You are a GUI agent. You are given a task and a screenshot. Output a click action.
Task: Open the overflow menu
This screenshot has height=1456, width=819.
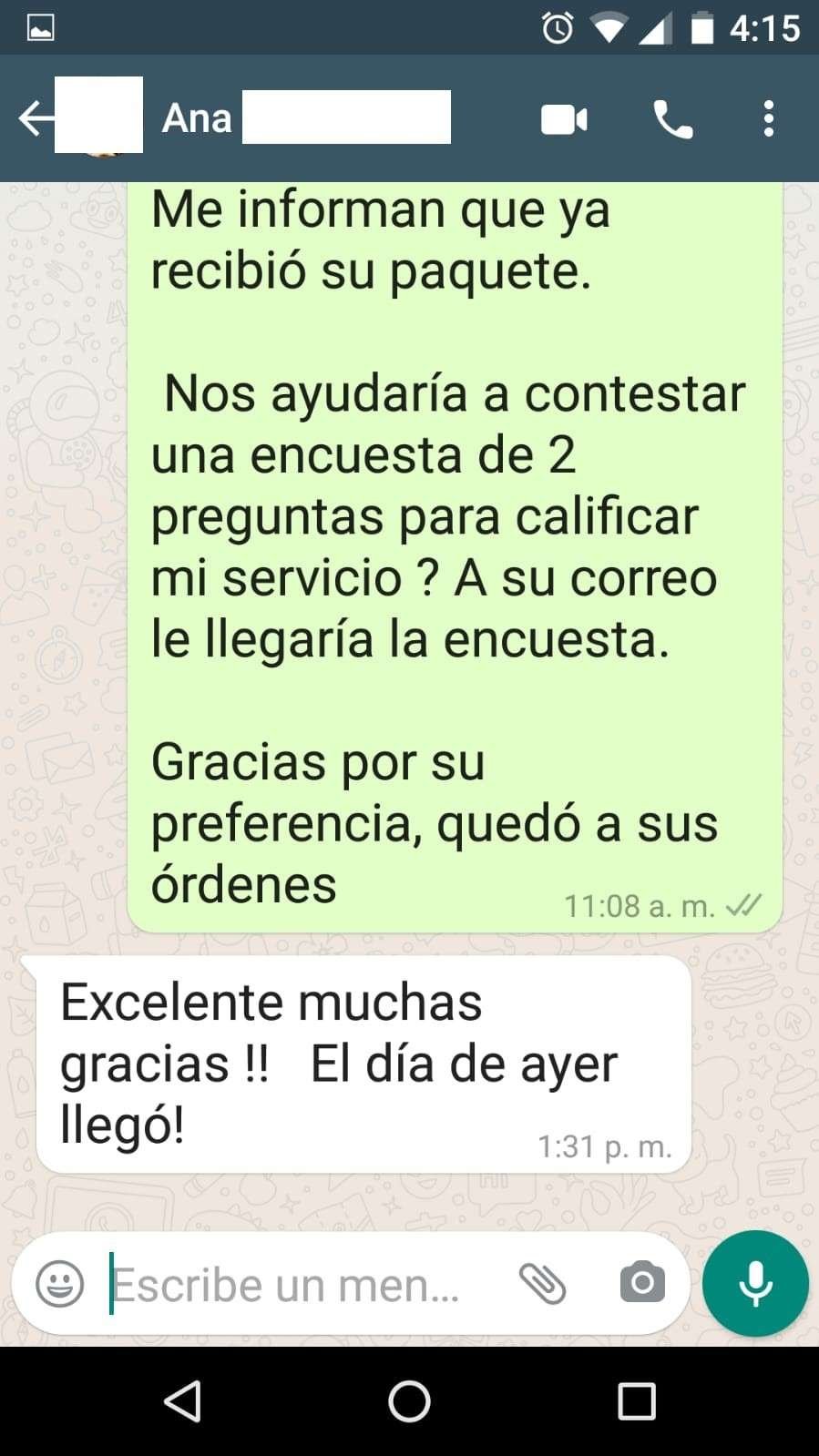click(x=769, y=119)
